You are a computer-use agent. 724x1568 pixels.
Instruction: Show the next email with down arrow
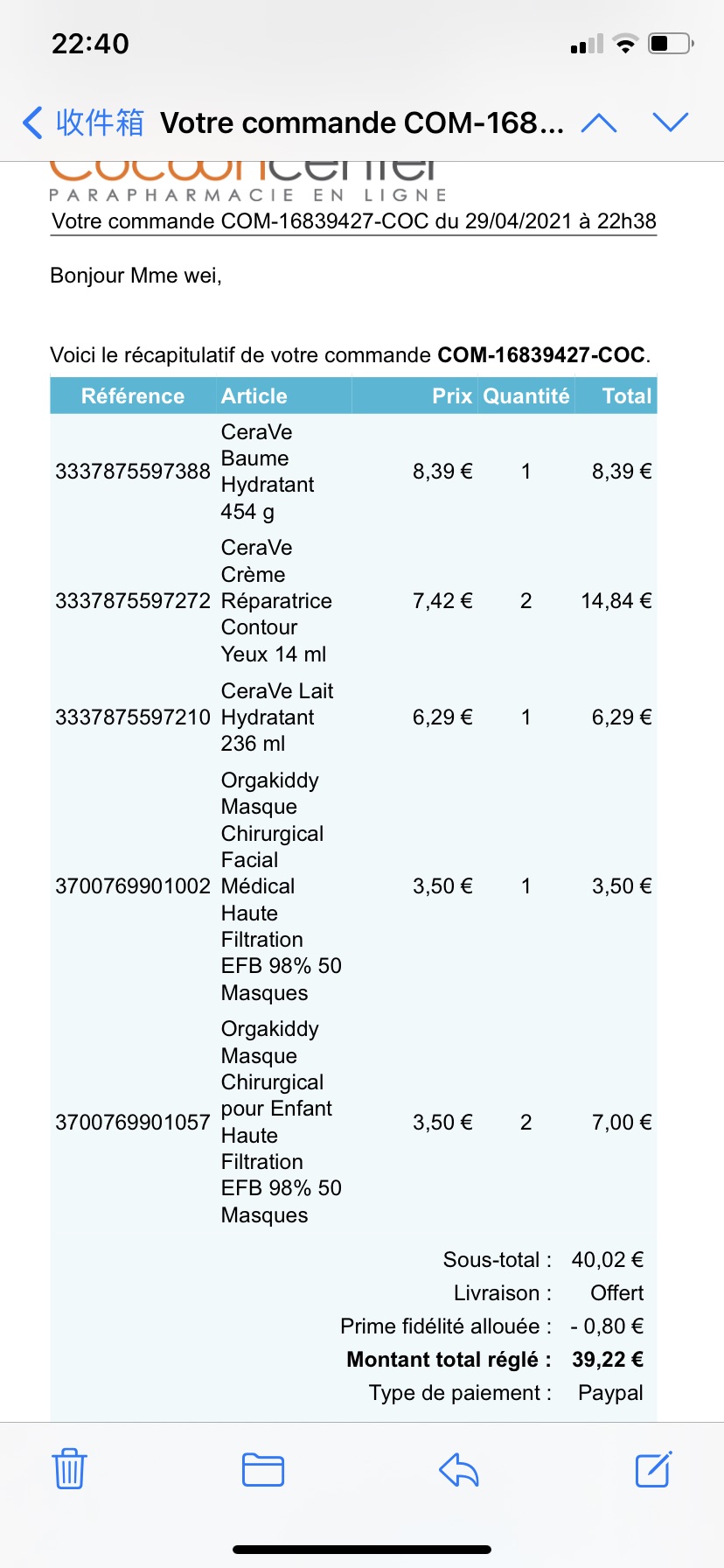pyautogui.click(x=671, y=122)
